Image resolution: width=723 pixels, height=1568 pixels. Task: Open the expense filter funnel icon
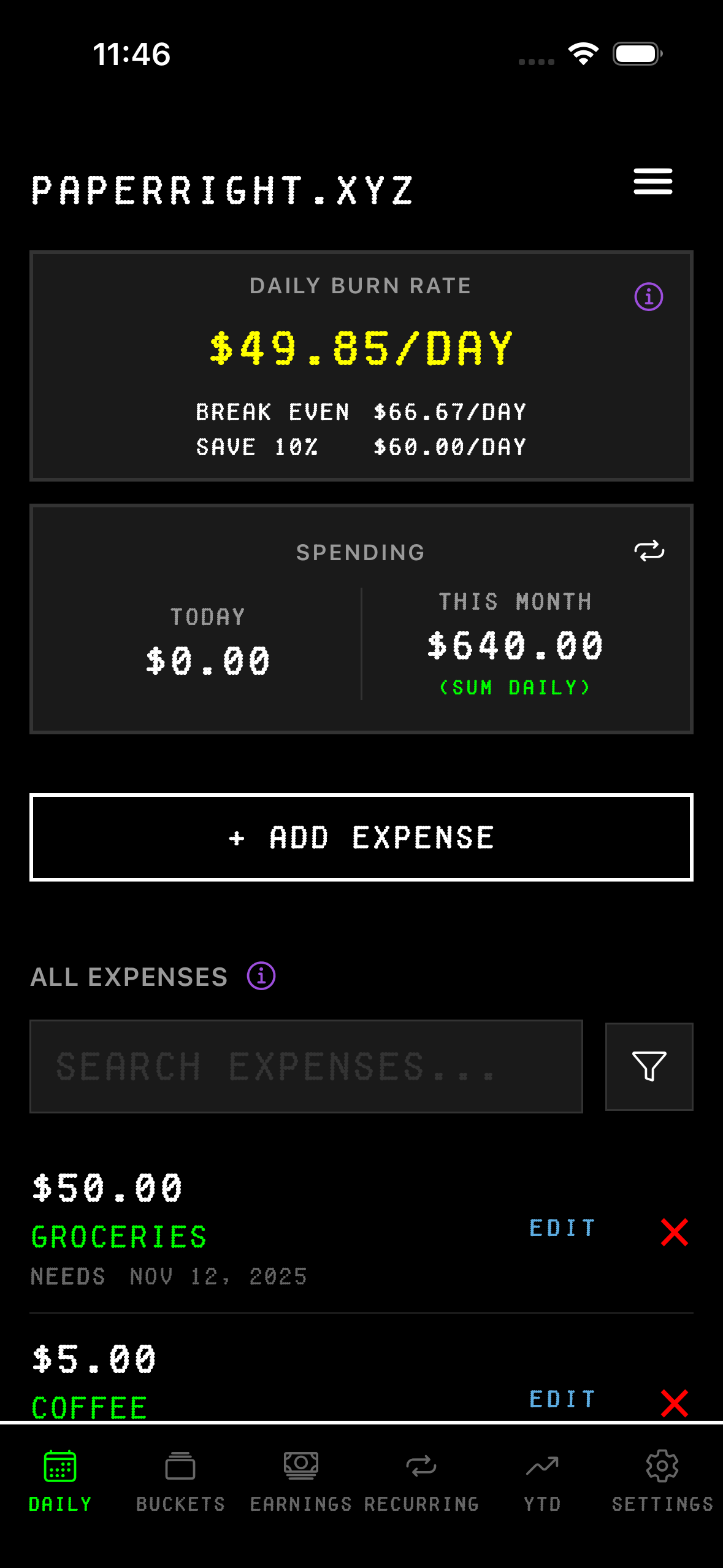point(648,1066)
